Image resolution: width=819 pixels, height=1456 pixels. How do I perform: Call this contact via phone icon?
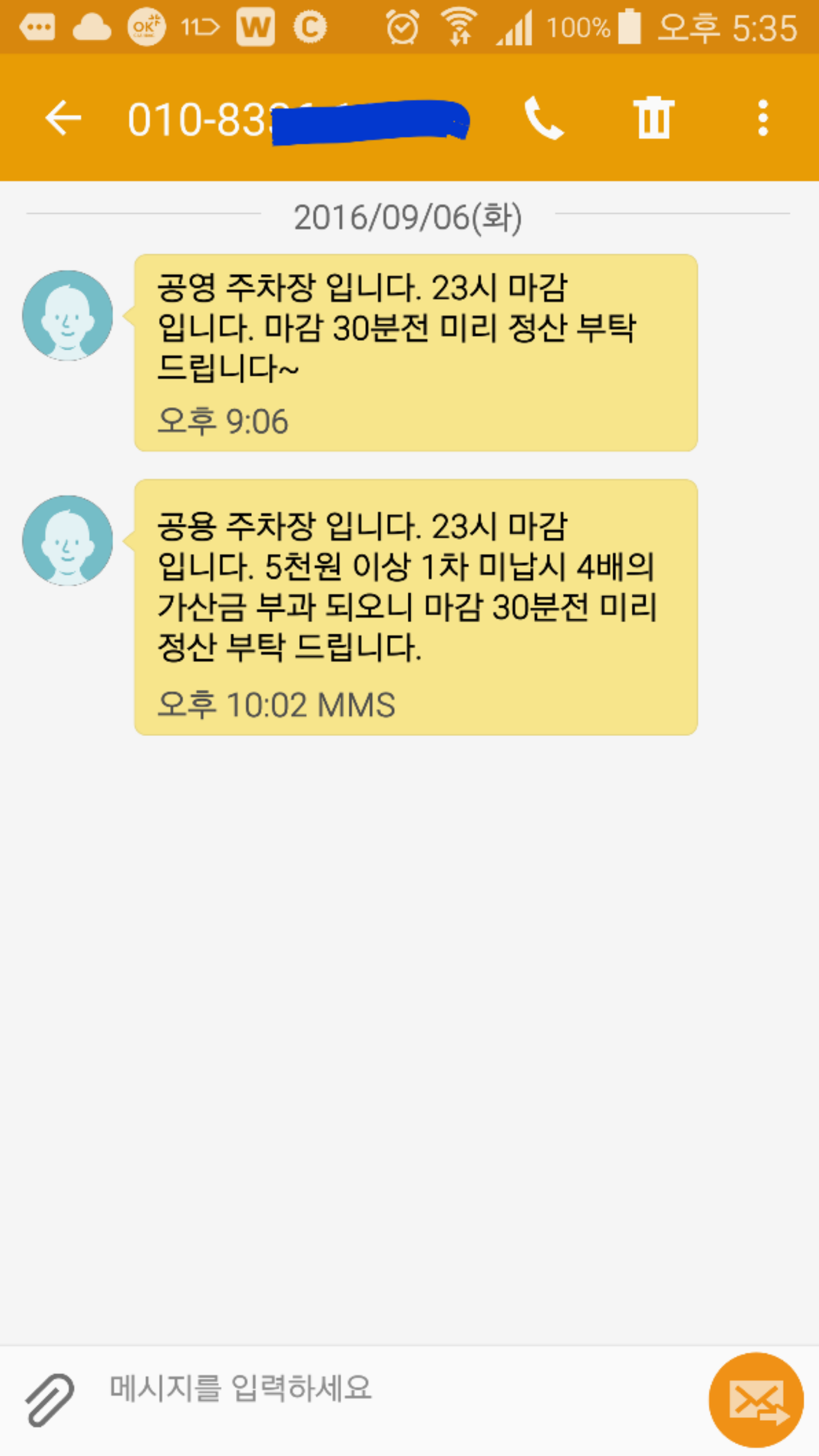543,118
